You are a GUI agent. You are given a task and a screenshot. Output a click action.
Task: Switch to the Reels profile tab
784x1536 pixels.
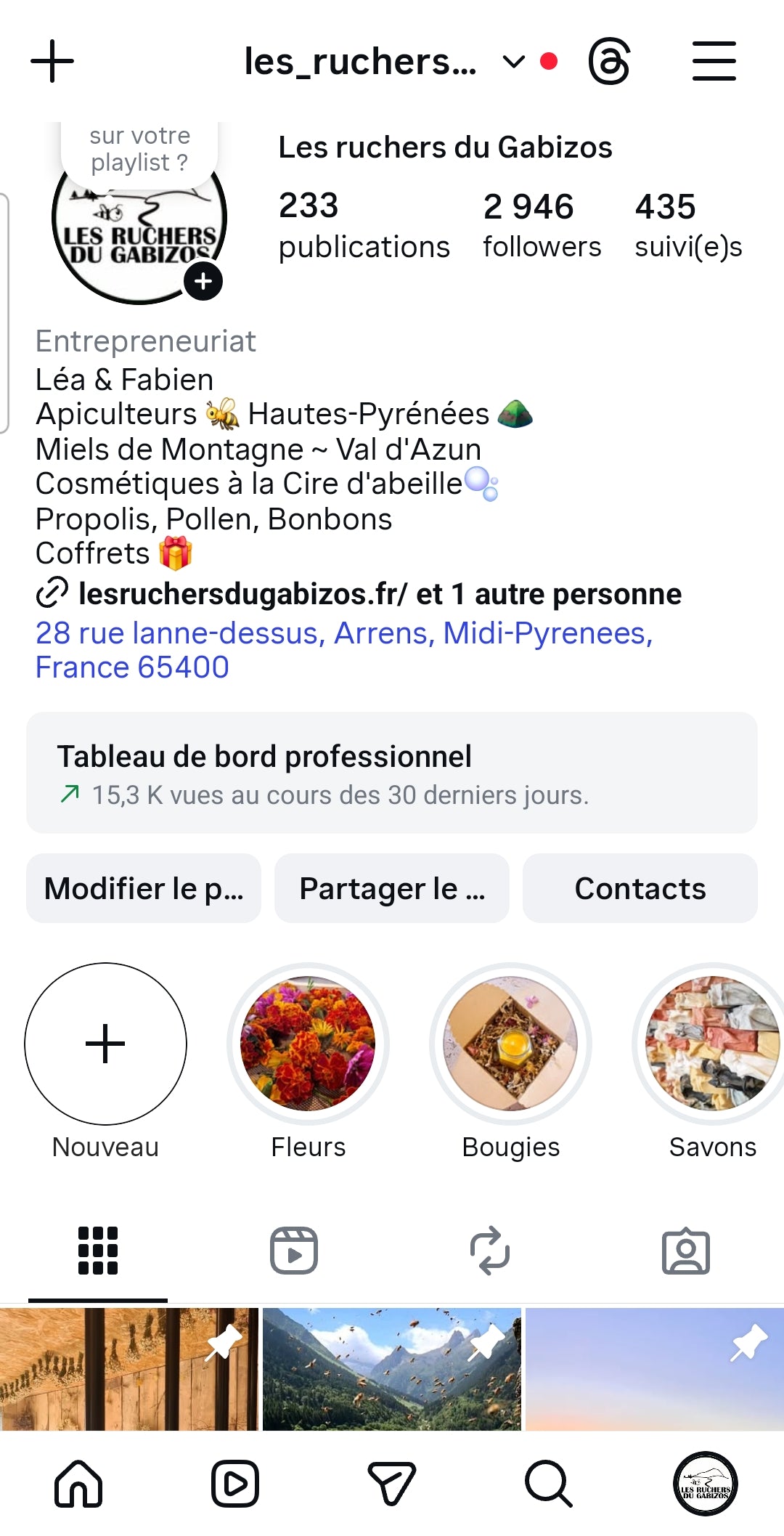pyautogui.click(x=293, y=1251)
